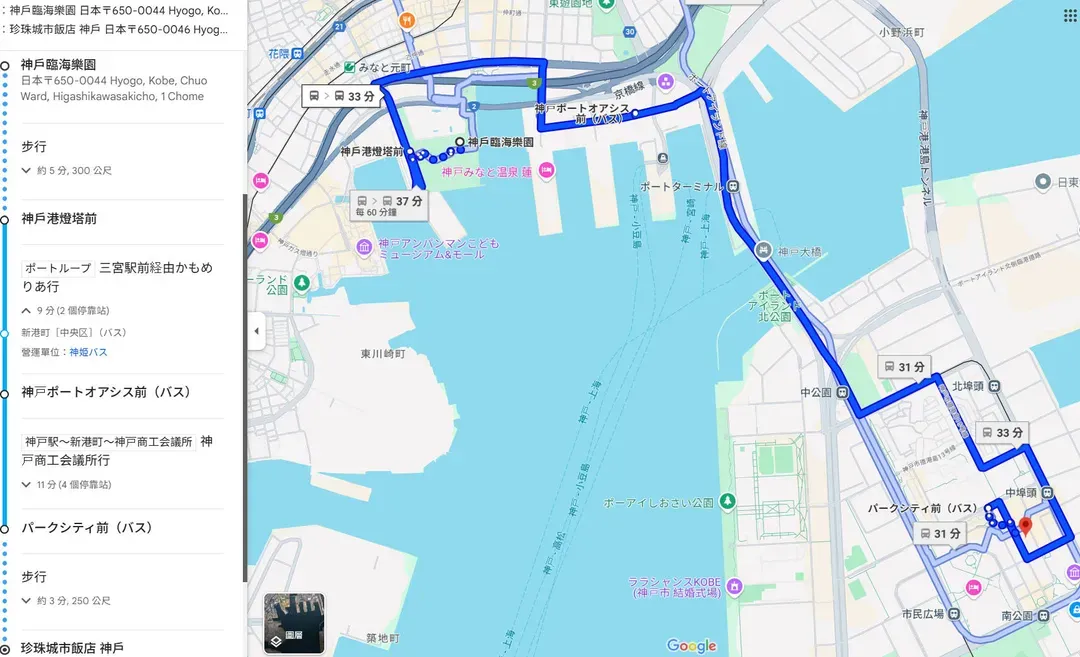Open the 神姫バス operator link
The image size is (1080, 657).
pyautogui.click(x=88, y=353)
